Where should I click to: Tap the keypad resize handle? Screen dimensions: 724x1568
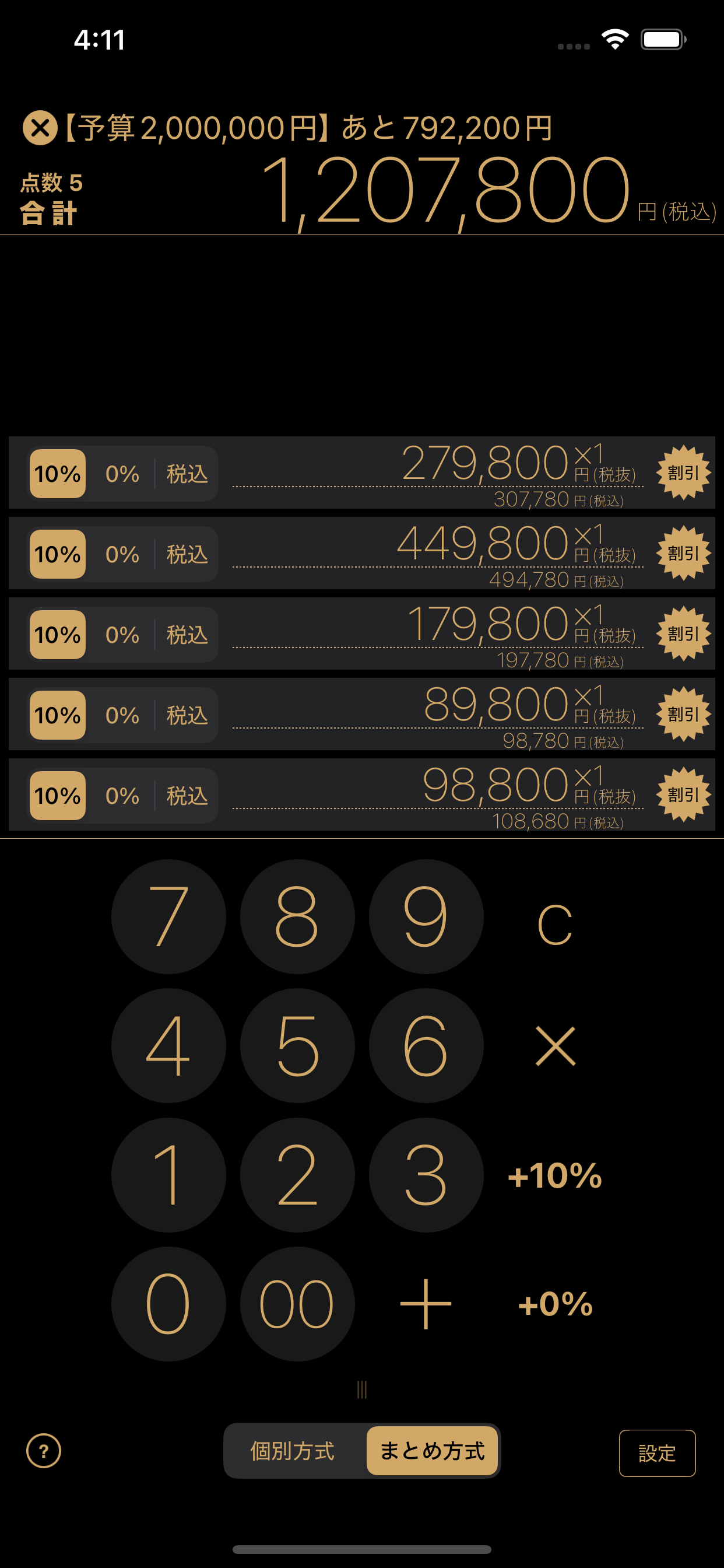point(362,1389)
